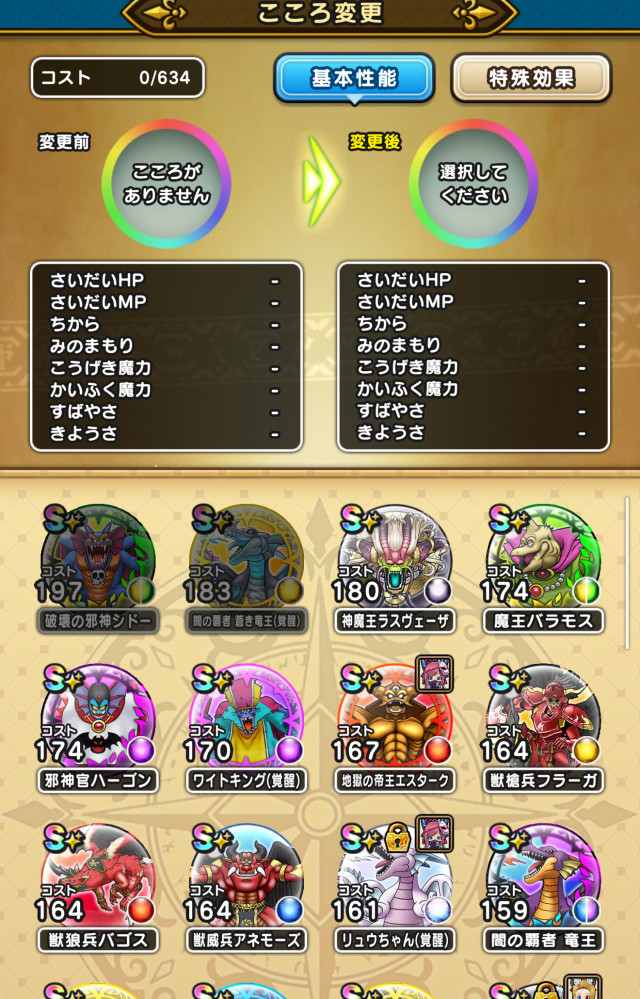Choose the 魔王バラモス heart
This screenshot has height=999, width=640.
[x=543, y=565]
